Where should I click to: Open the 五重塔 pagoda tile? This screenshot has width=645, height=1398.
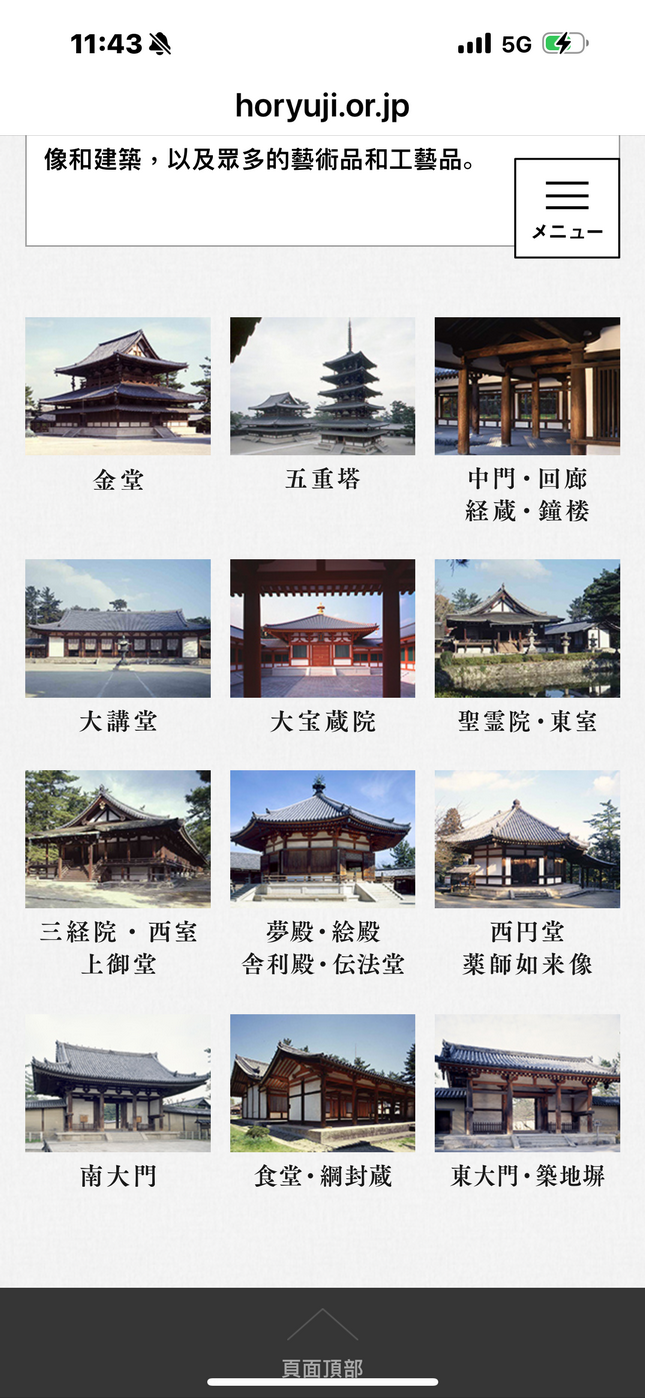pos(322,406)
